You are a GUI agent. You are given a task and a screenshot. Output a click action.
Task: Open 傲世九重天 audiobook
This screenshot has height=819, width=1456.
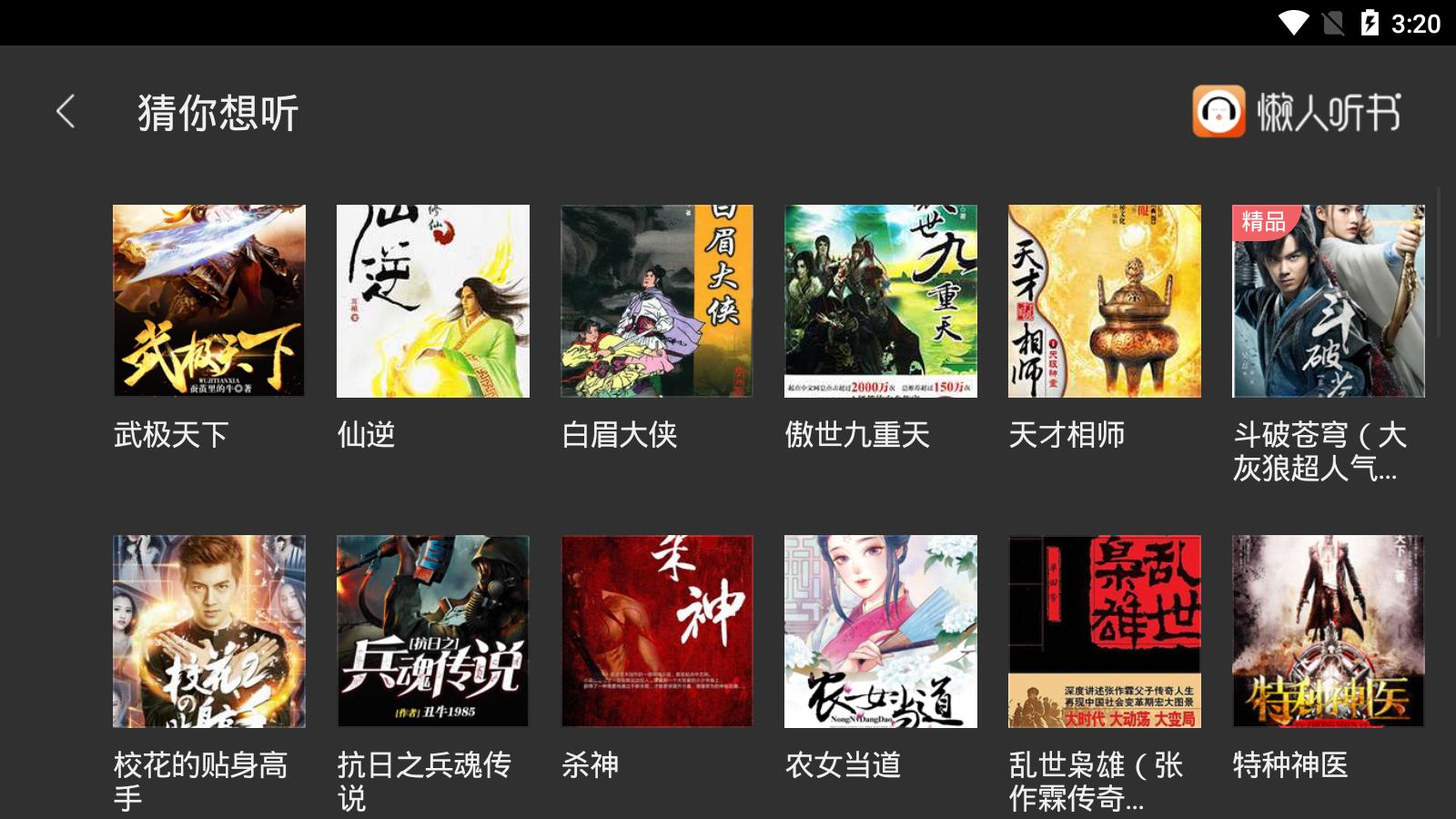click(881, 301)
